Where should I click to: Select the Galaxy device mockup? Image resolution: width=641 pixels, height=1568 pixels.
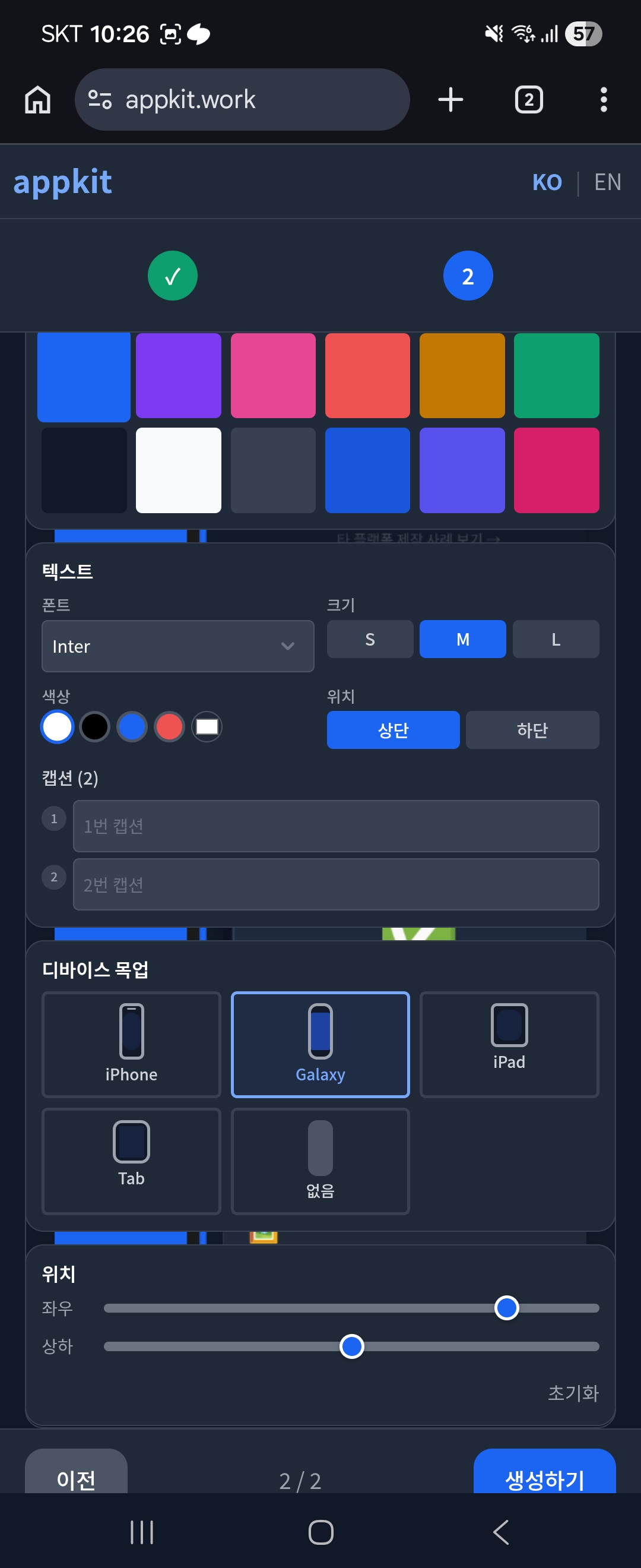tap(320, 1044)
